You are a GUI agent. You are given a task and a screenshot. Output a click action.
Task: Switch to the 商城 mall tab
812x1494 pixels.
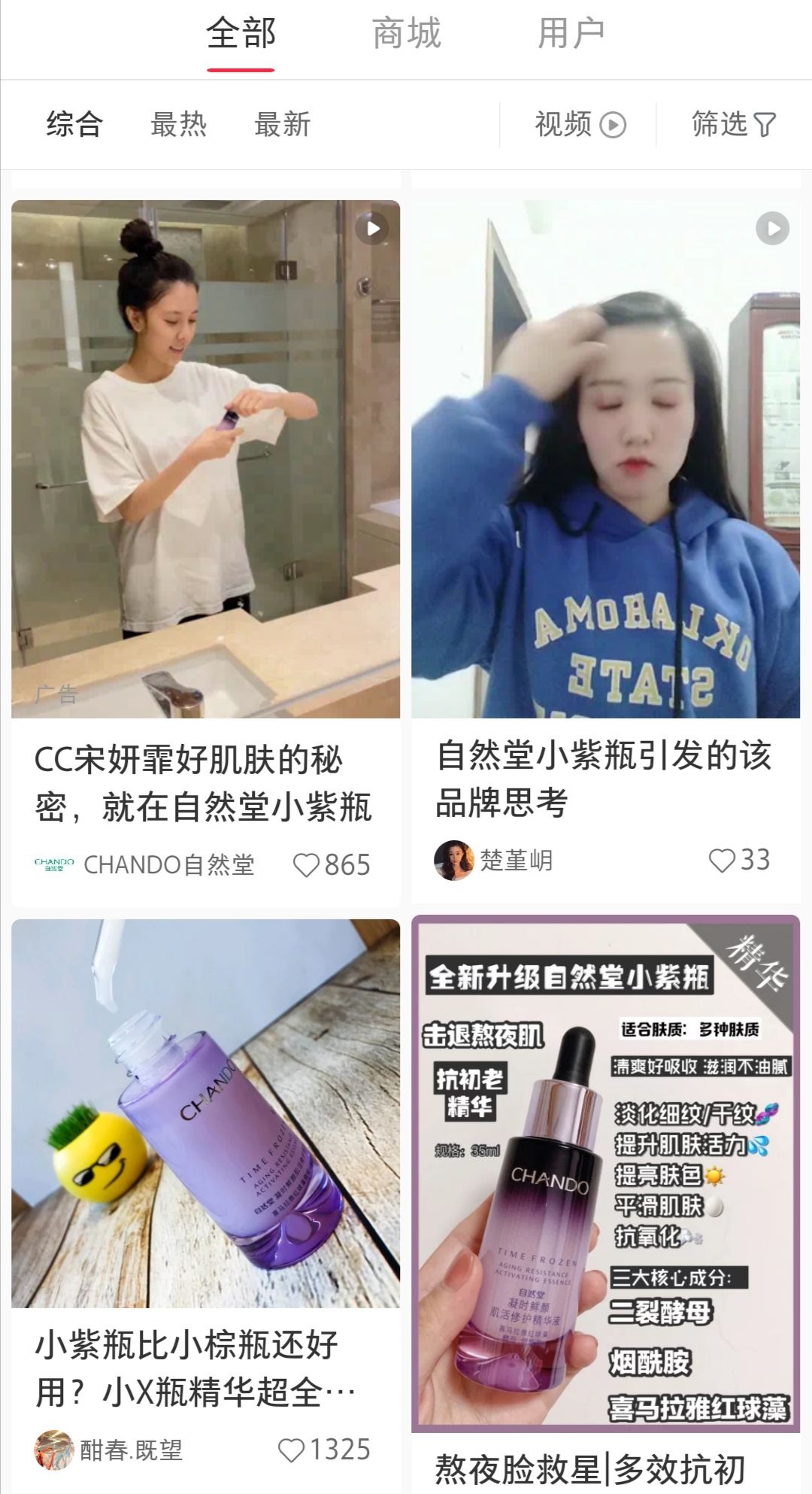(x=406, y=32)
